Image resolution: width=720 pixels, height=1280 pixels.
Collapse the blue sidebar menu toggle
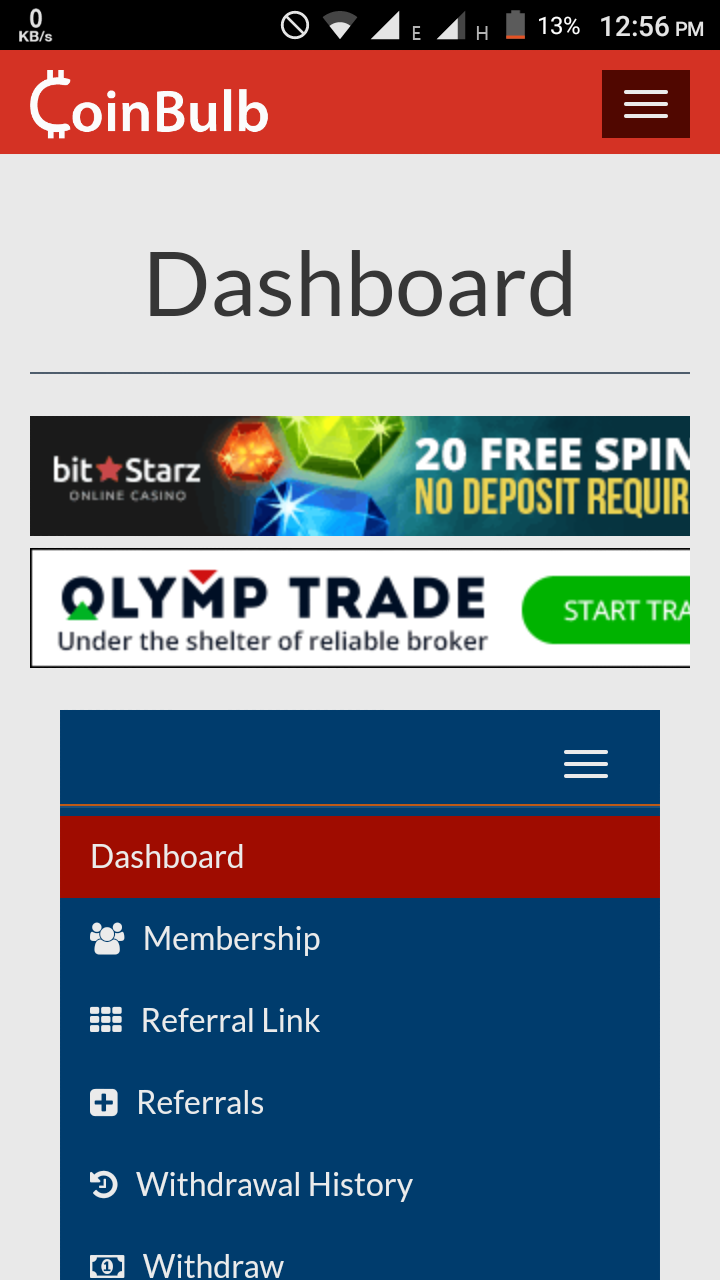click(585, 764)
